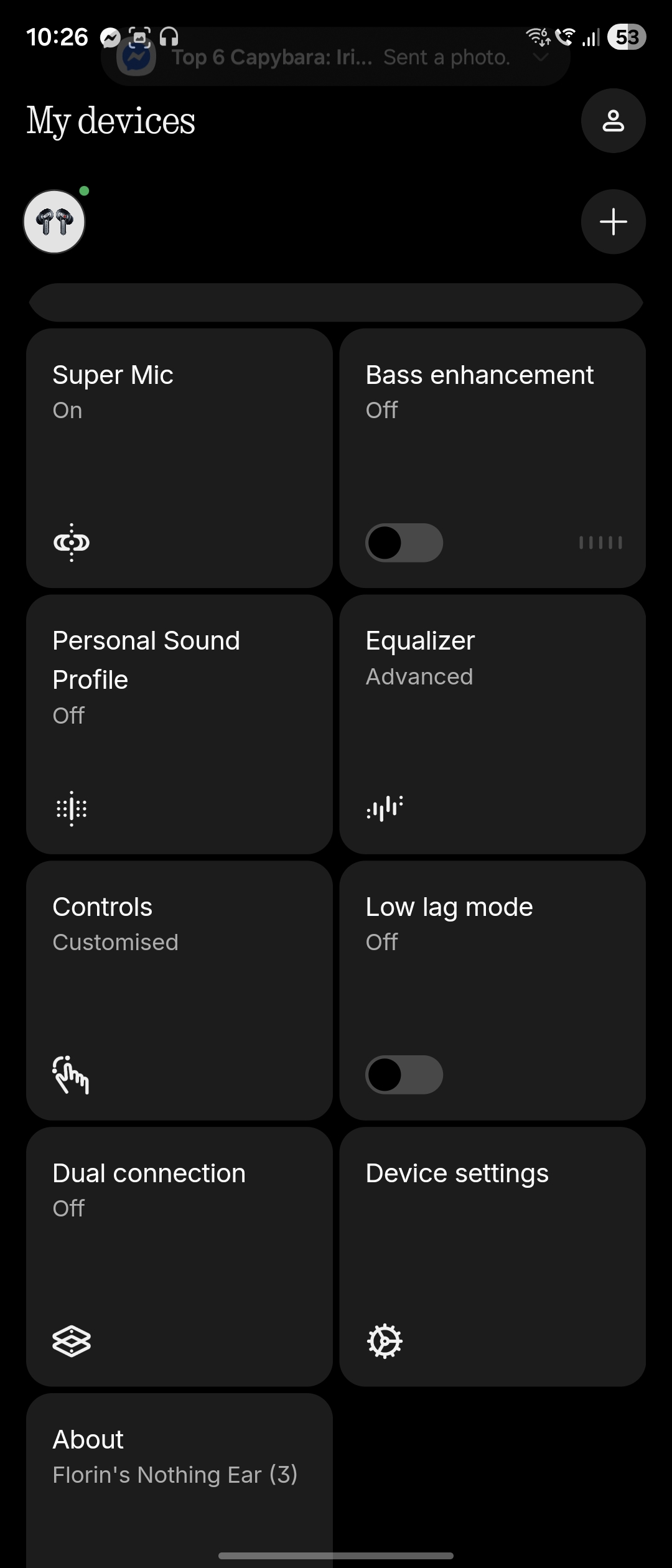The height and width of the screenshot is (1568, 672).
Task: Open the Controls customisation card
Action: pyautogui.click(x=179, y=991)
